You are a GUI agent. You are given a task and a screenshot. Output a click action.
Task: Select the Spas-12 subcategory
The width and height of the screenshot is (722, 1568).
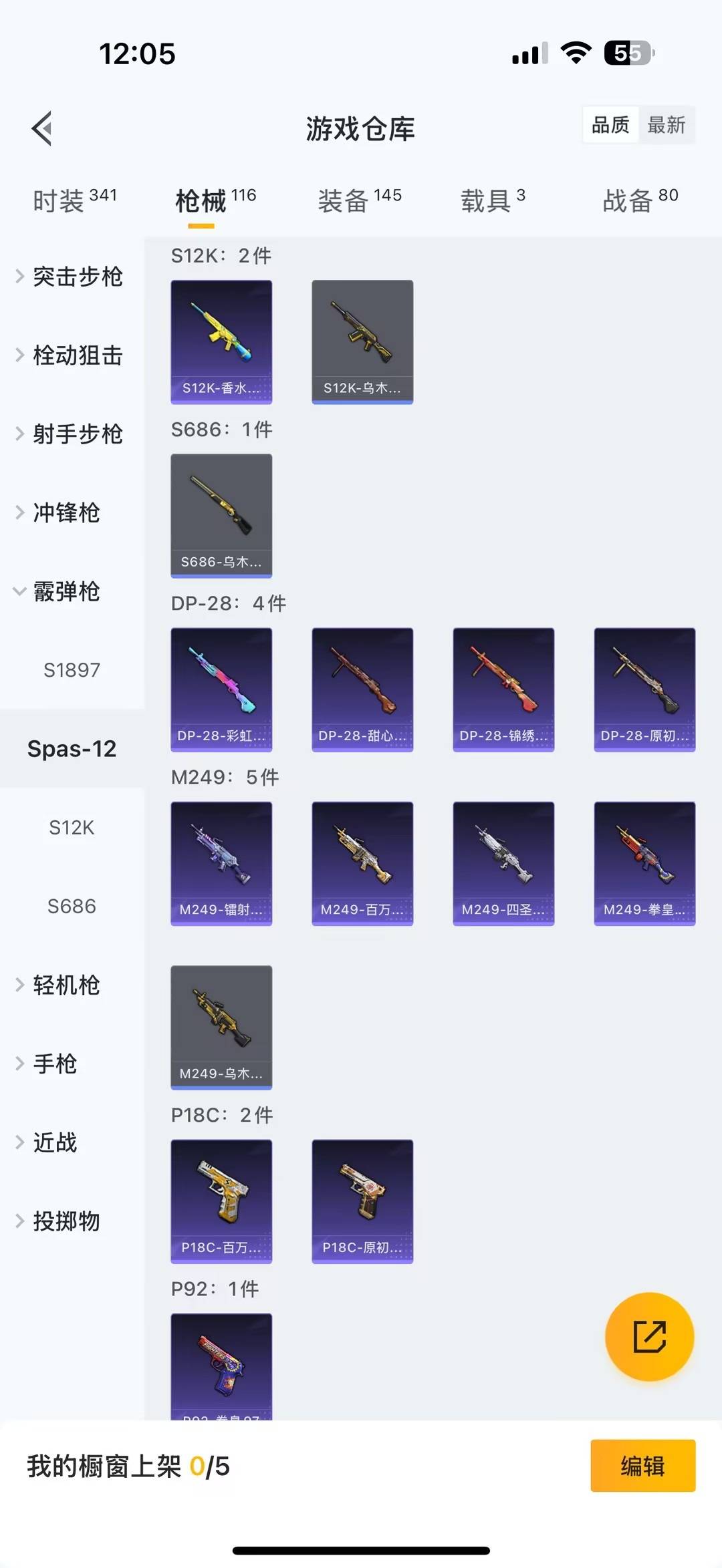tap(72, 748)
